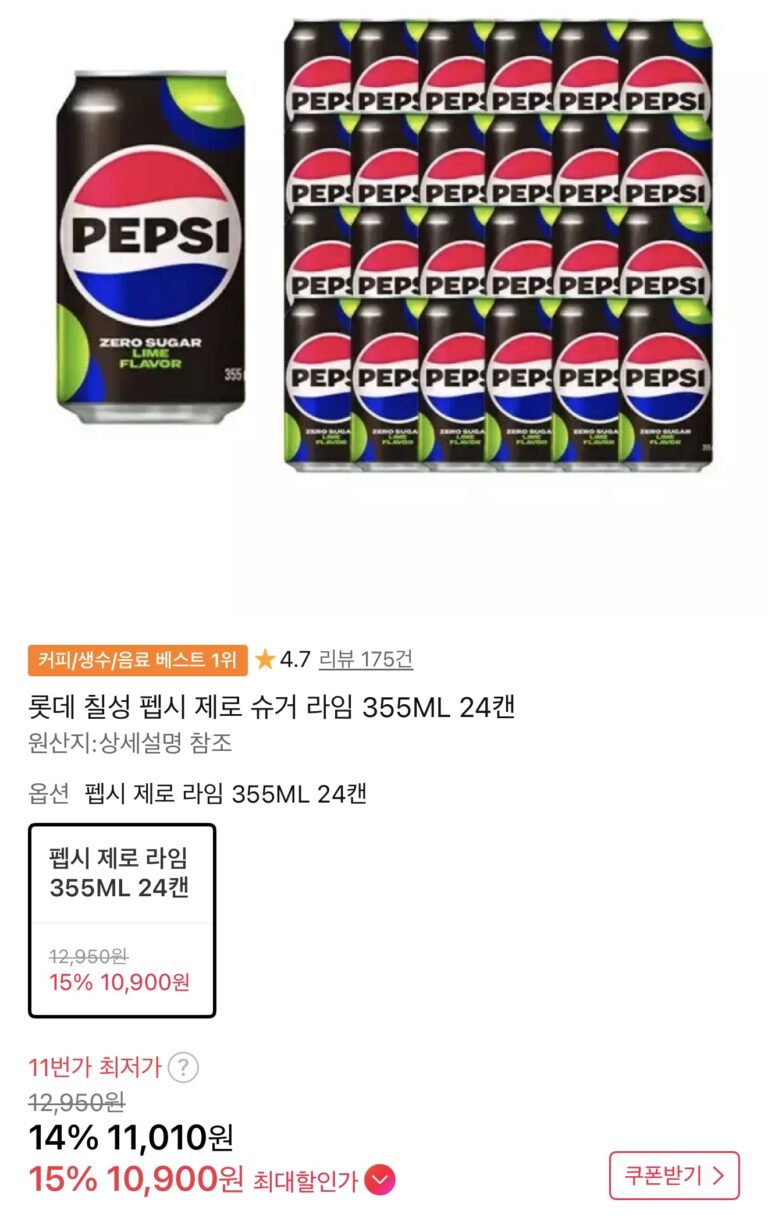
Task: Open the 커피/생수/음료 베스트 1위 badge
Action: pos(138,660)
